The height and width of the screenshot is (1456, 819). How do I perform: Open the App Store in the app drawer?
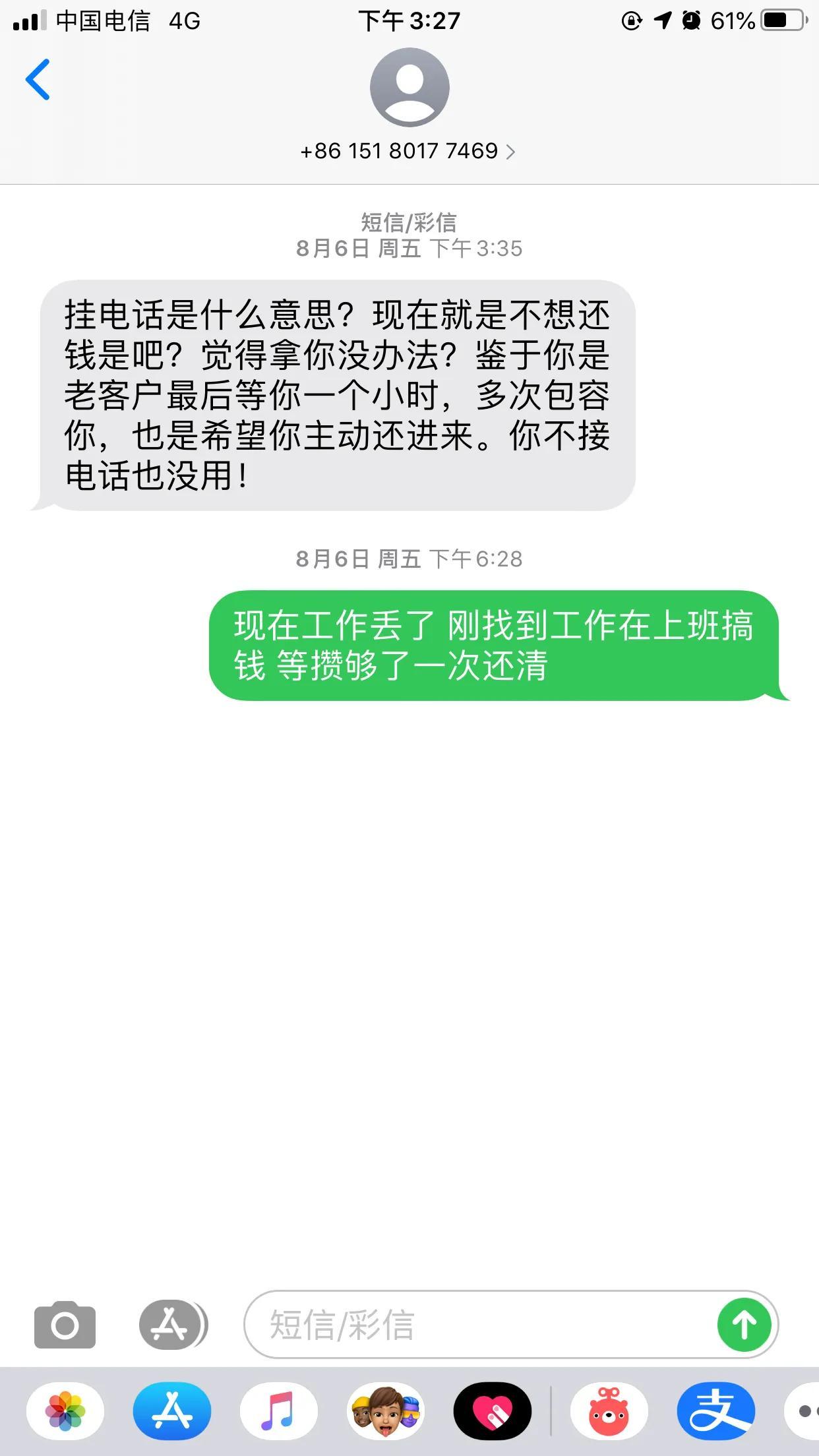point(172,1411)
